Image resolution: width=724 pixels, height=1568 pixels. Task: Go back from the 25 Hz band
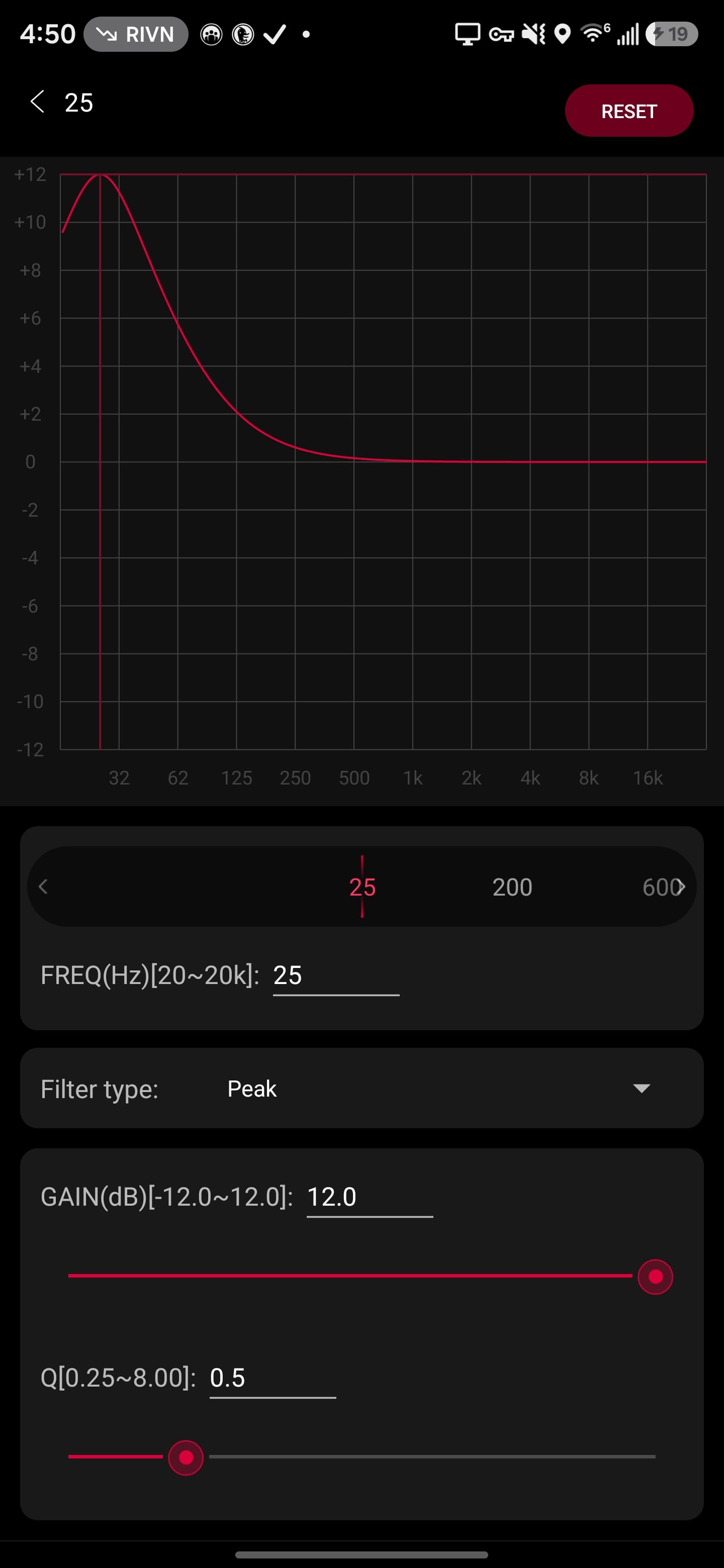tap(38, 102)
